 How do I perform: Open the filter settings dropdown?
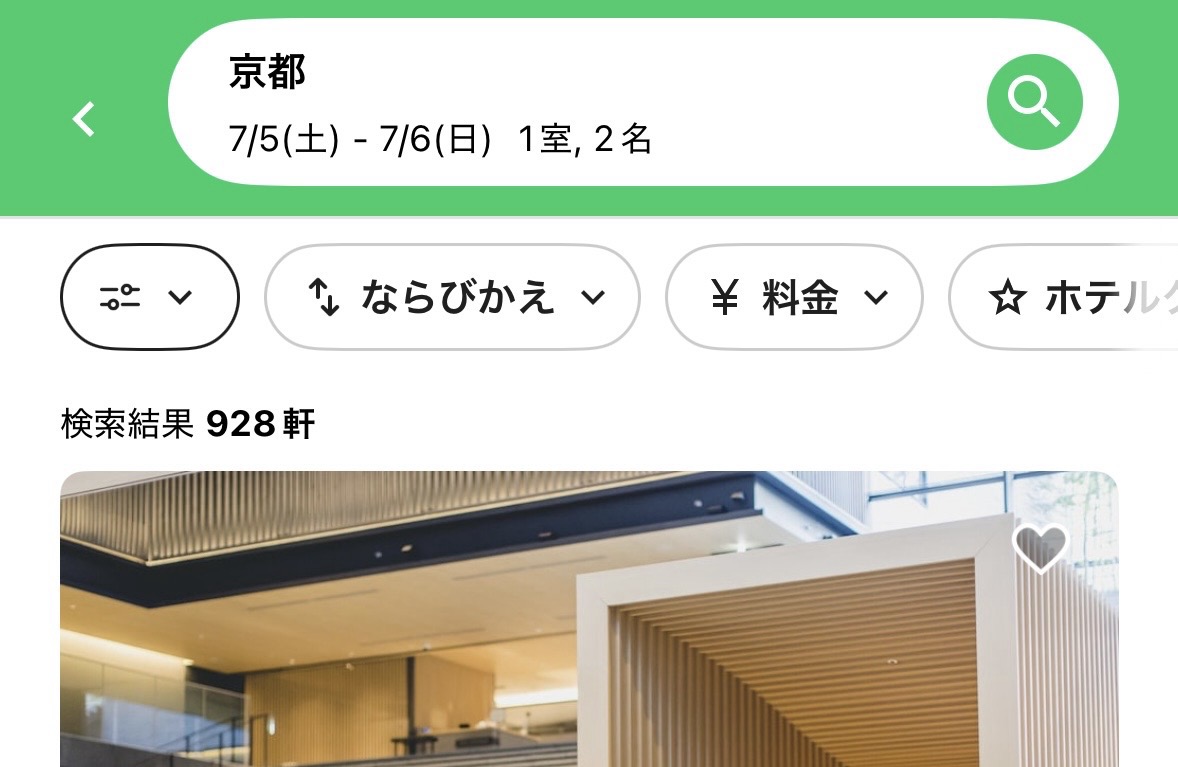tap(150, 297)
